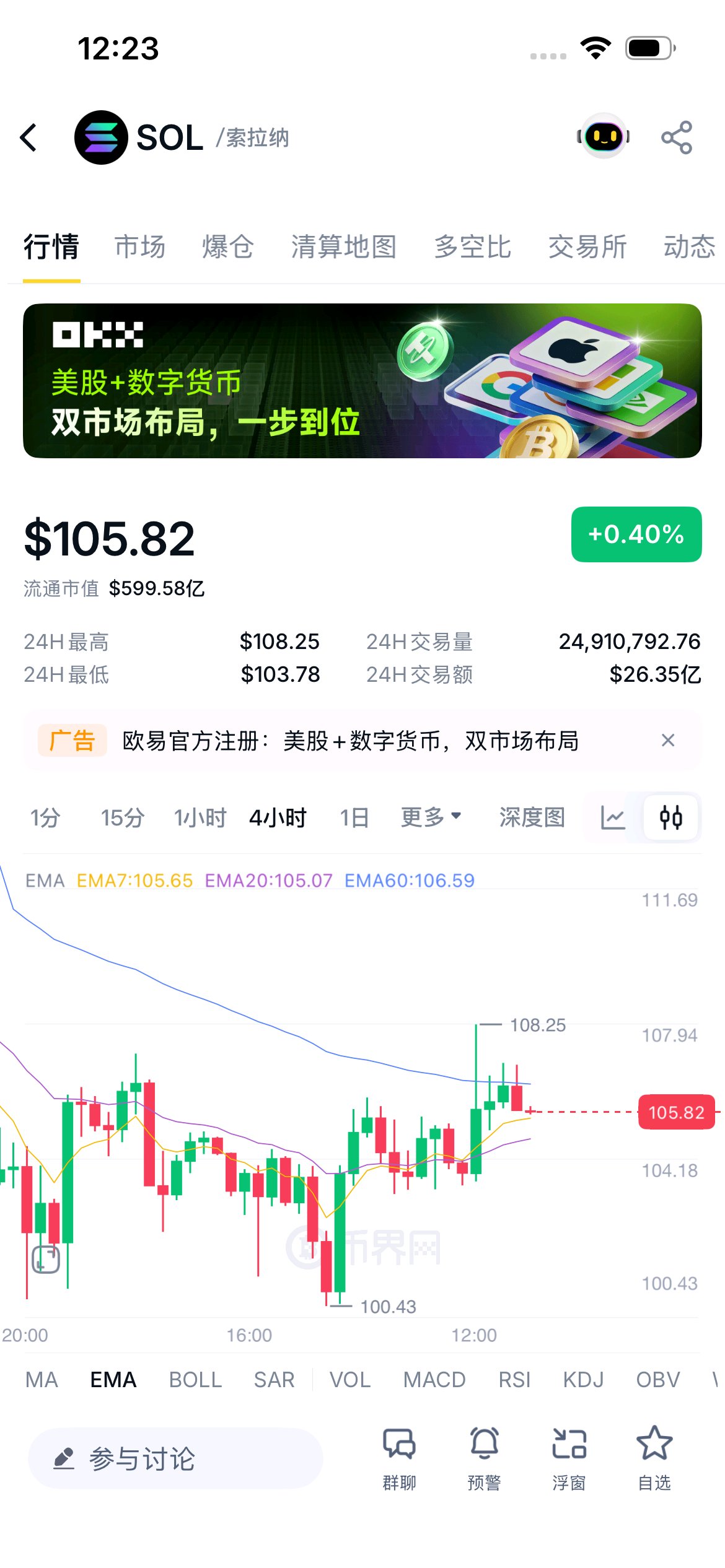The image size is (725, 1568).
Task: Switch to the 清算地图 tab
Action: tap(344, 246)
